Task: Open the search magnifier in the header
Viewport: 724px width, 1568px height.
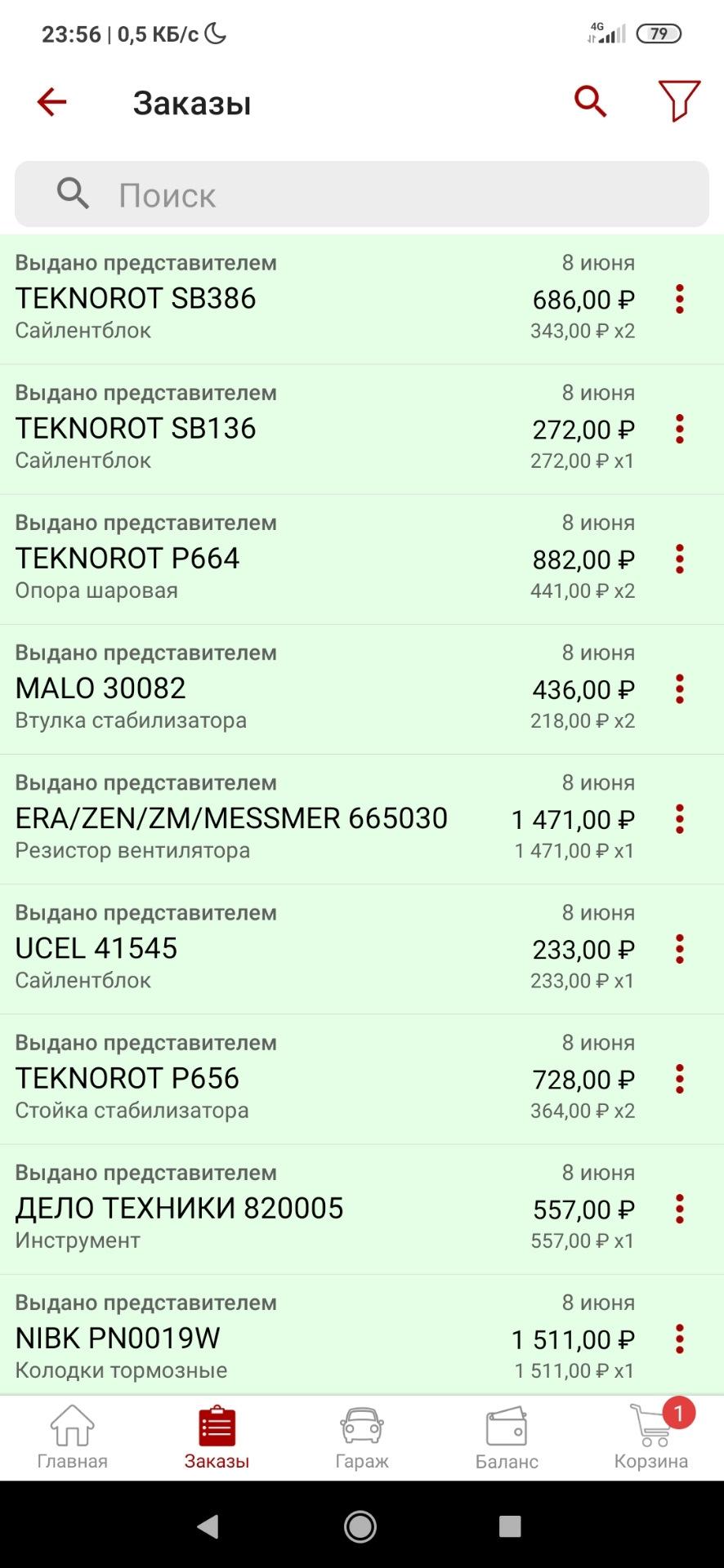Action: tap(590, 101)
